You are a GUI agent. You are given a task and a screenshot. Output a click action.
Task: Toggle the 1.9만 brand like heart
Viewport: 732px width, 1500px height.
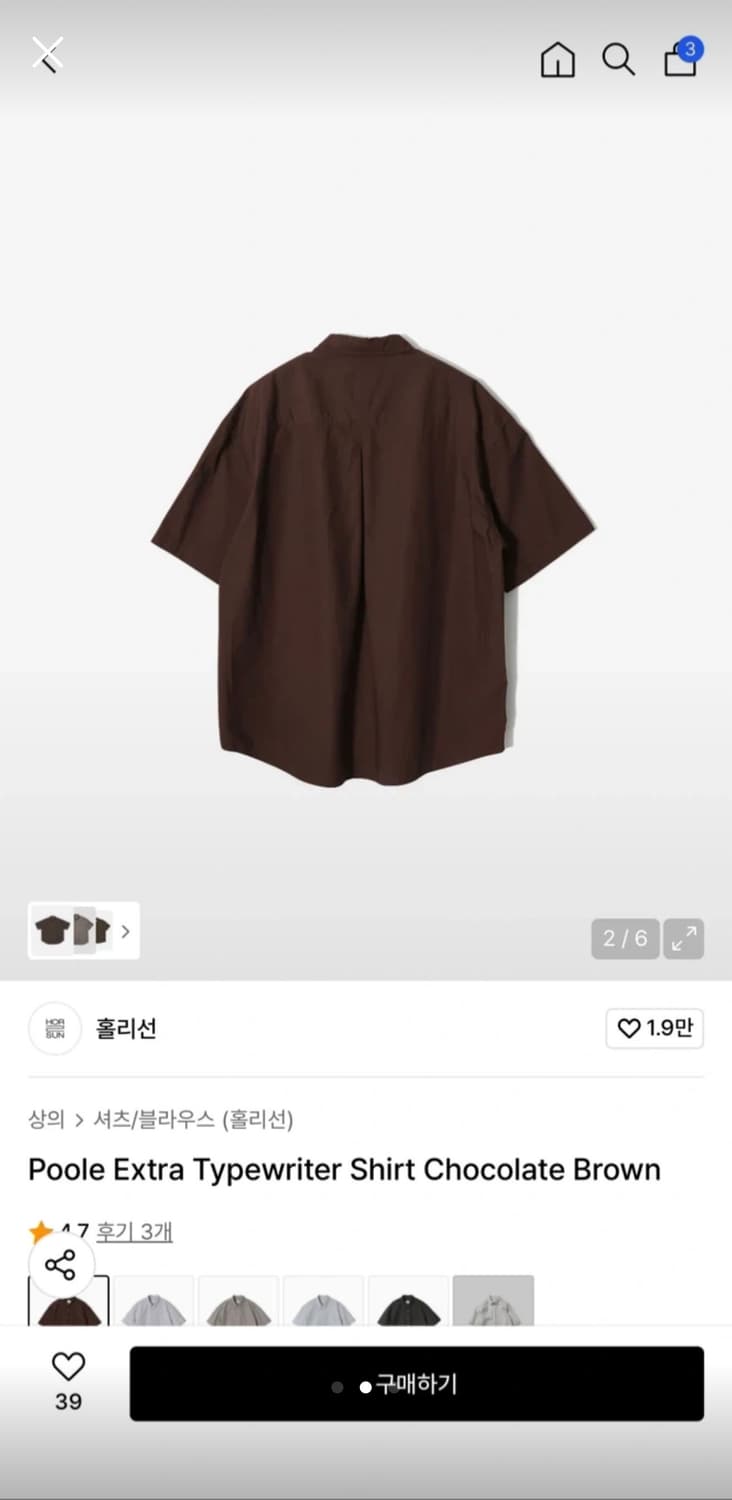[x=655, y=1028]
